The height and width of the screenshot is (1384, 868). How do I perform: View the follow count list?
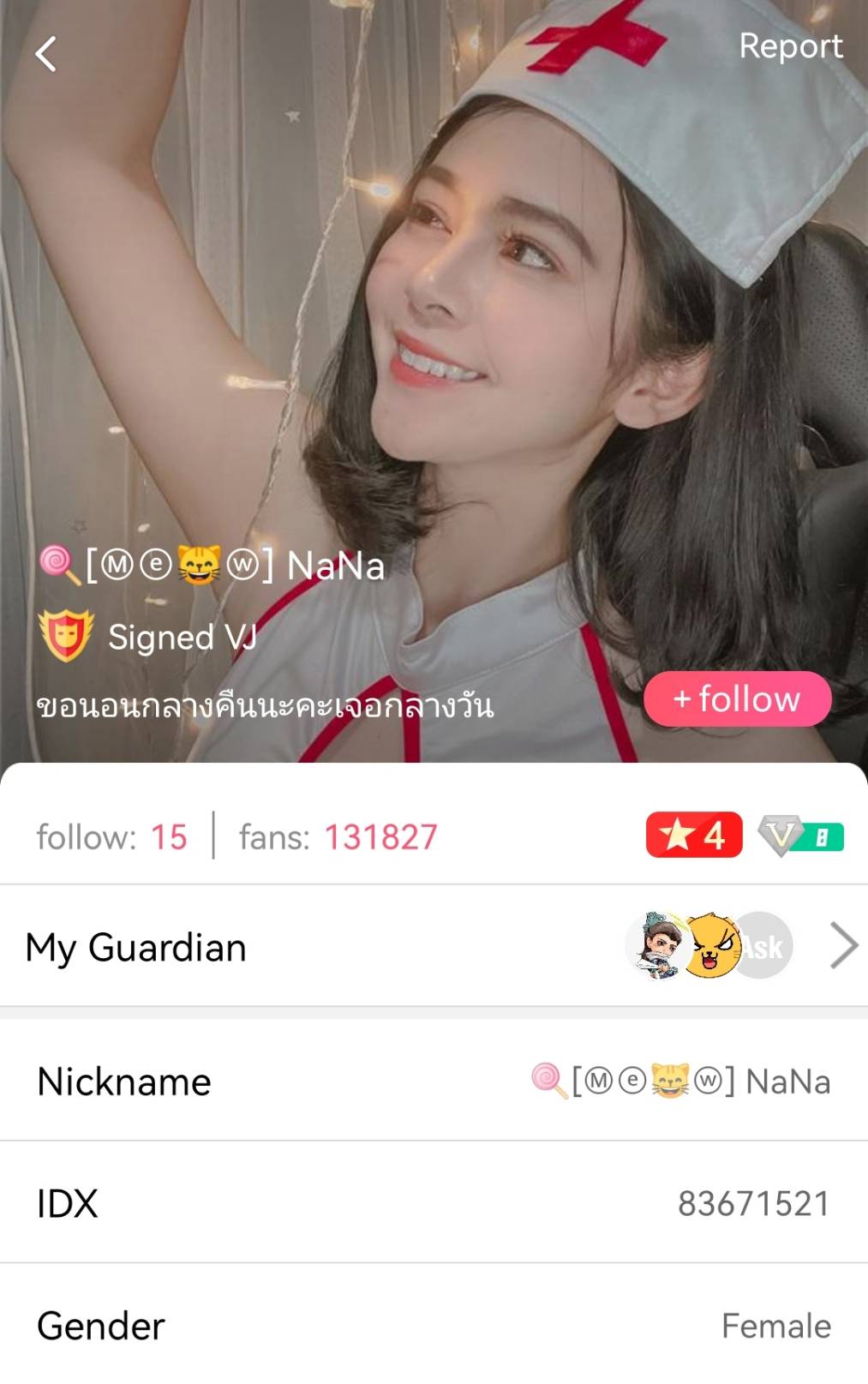(x=111, y=837)
